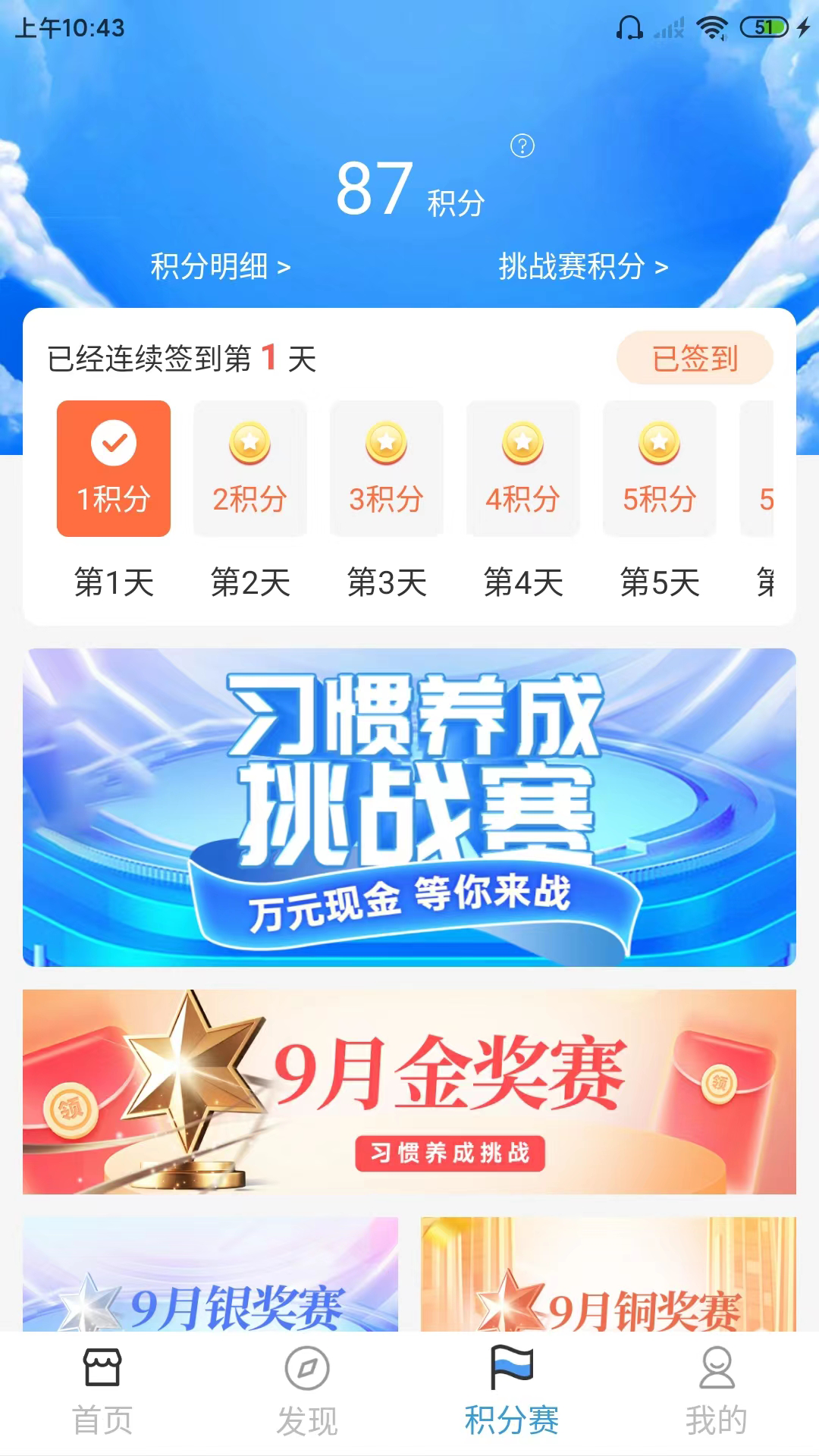The width and height of the screenshot is (819, 1456).
Task: Switch to the 我的 tab
Action: [x=717, y=1391]
